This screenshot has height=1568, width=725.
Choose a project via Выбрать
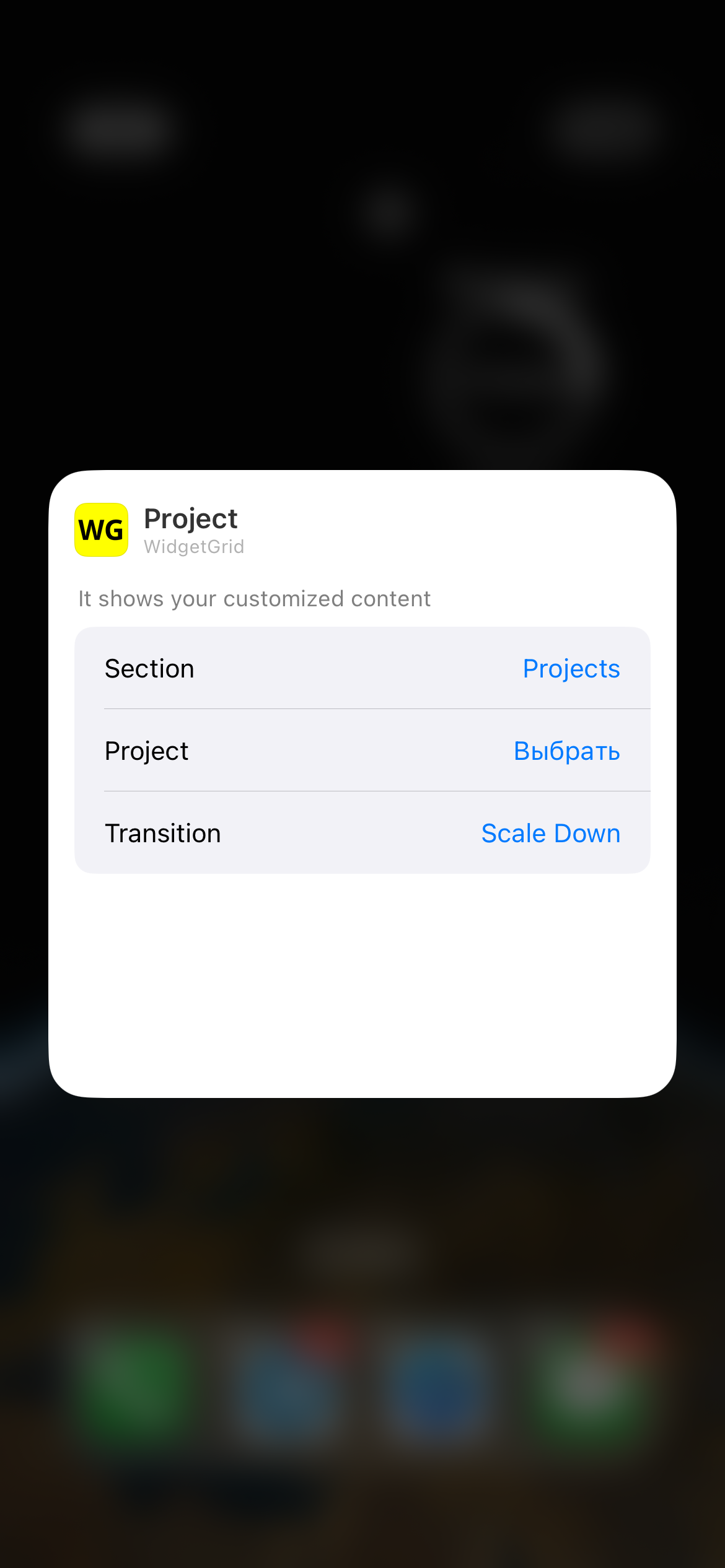(x=566, y=751)
